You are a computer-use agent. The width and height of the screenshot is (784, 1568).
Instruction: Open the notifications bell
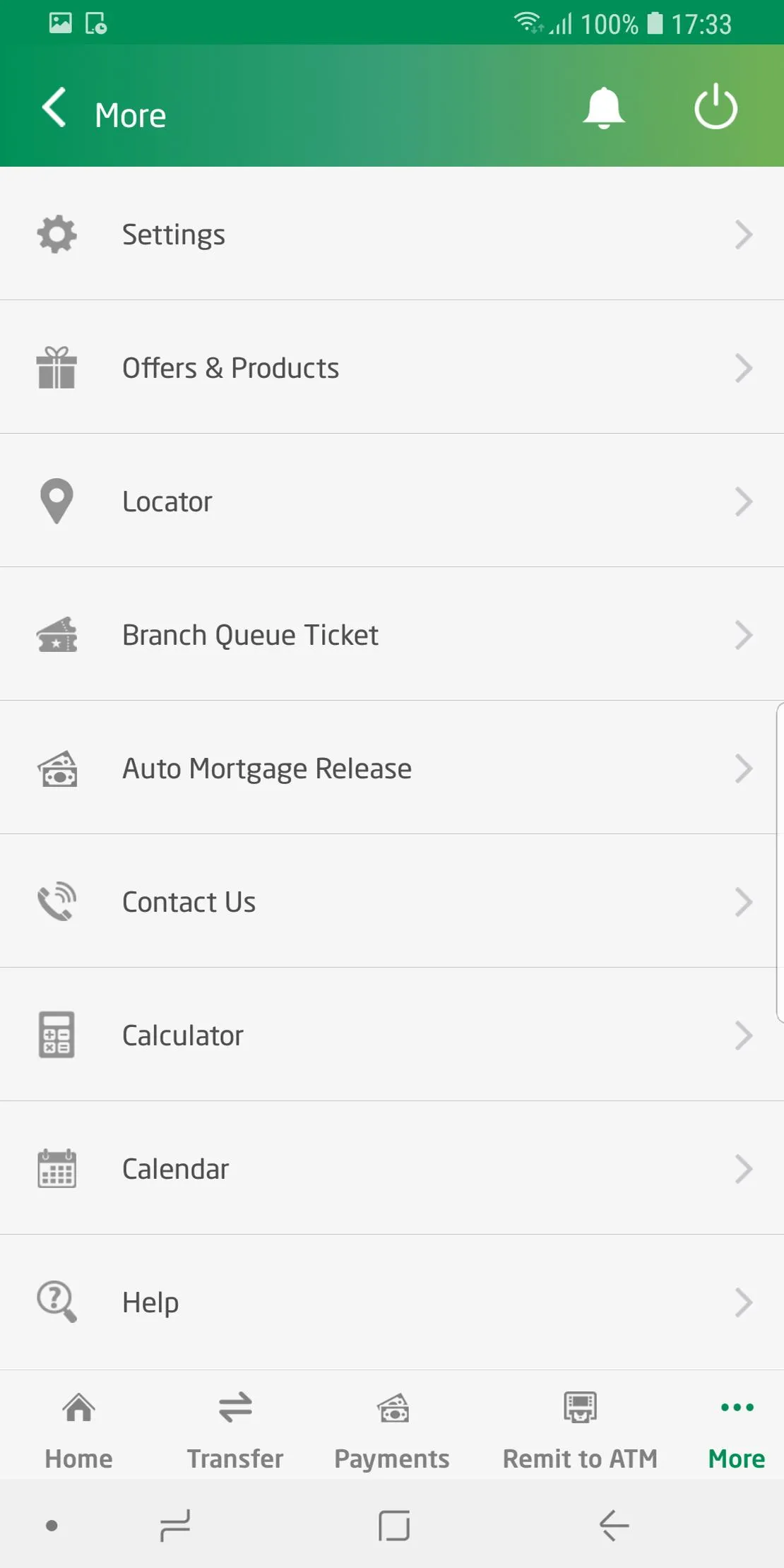pyautogui.click(x=603, y=108)
